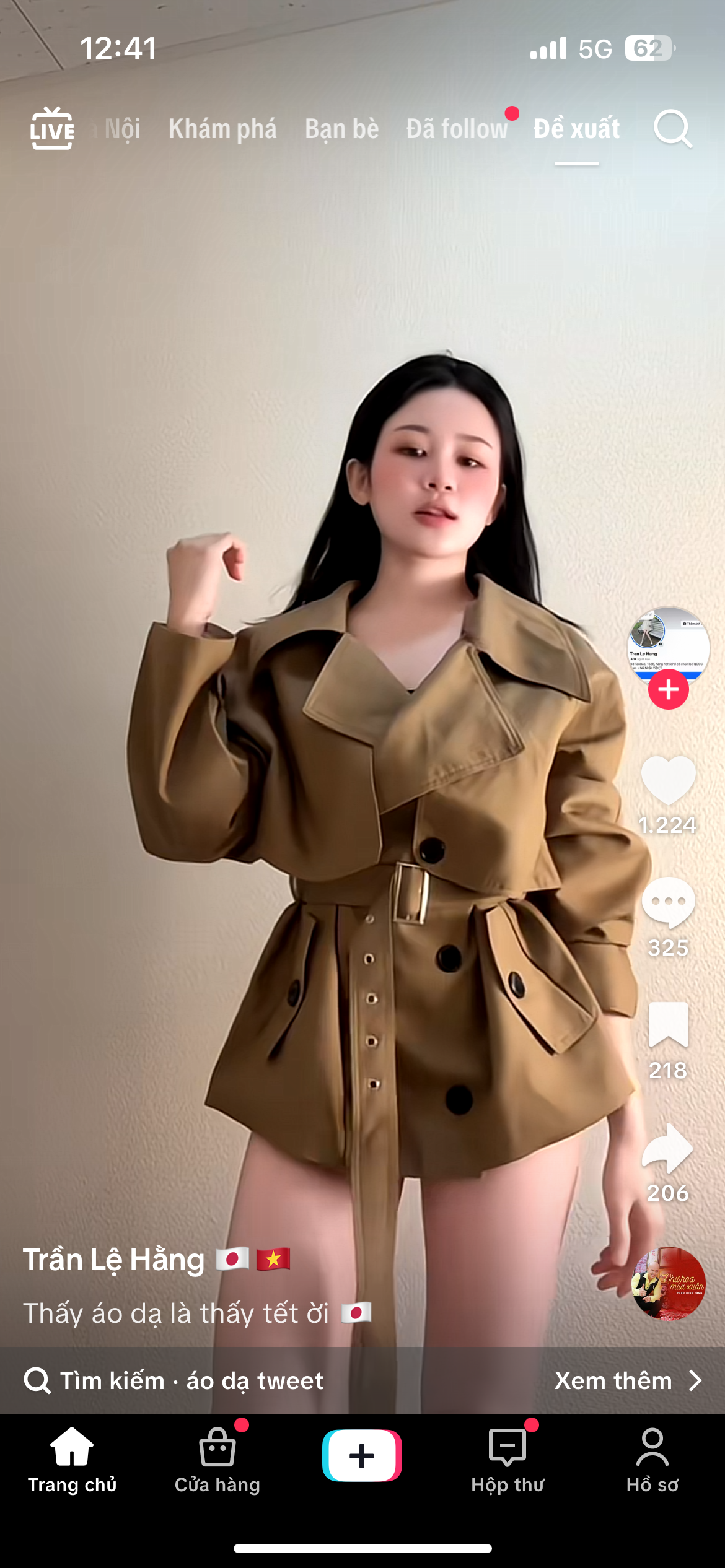The width and height of the screenshot is (725, 1568).
Task: Like this video with the heart
Action: coord(668,780)
